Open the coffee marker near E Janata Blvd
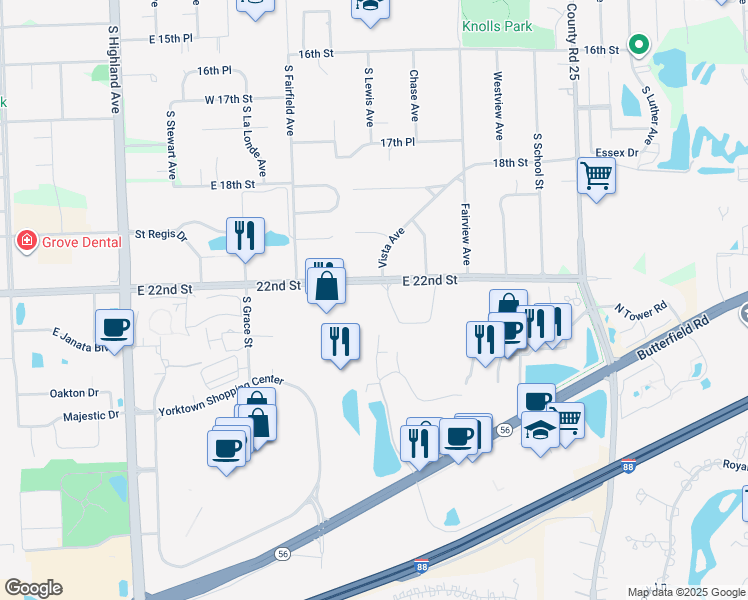The width and height of the screenshot is (748, 600). pyautogui.click(x=115, y=327)
